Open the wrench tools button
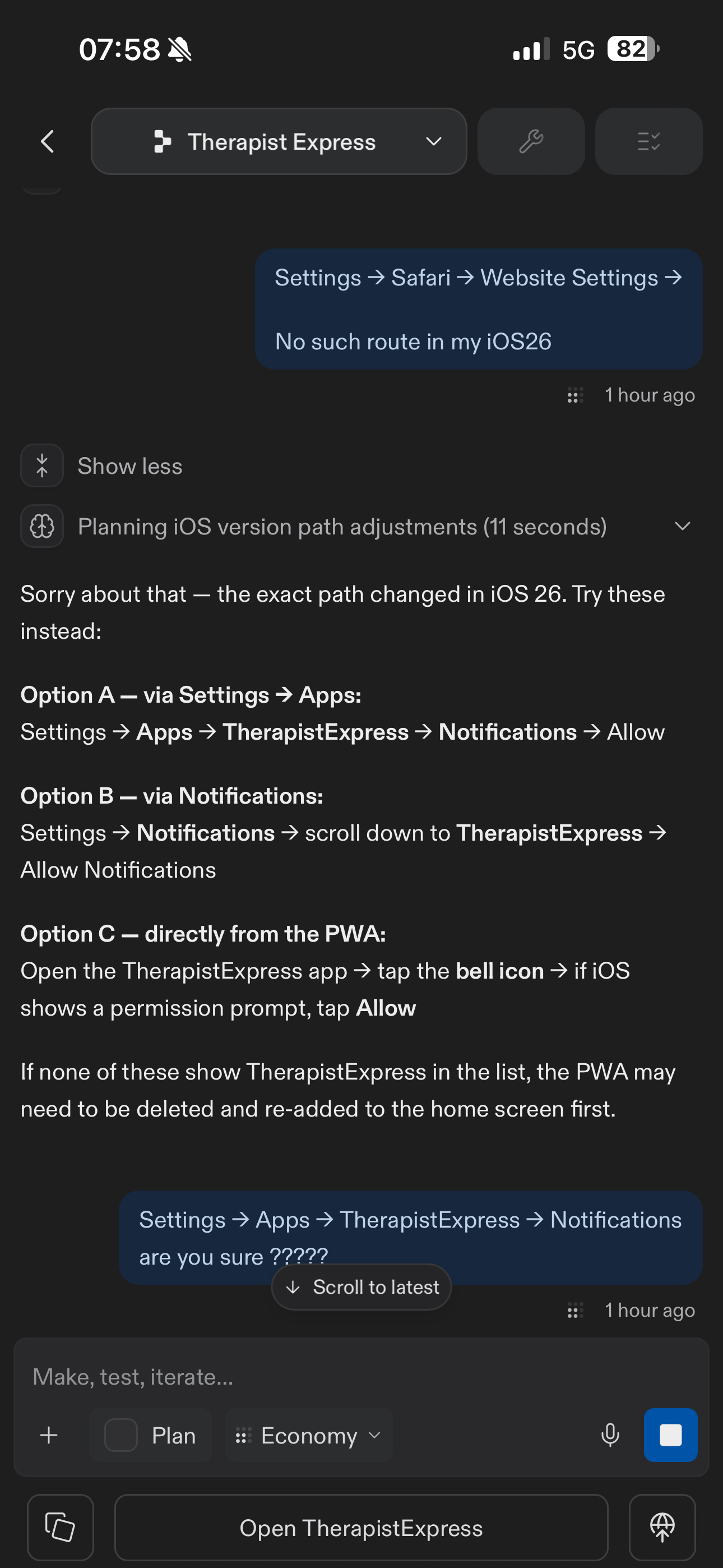The image size is (723, 1568). [x=531, y=141]
